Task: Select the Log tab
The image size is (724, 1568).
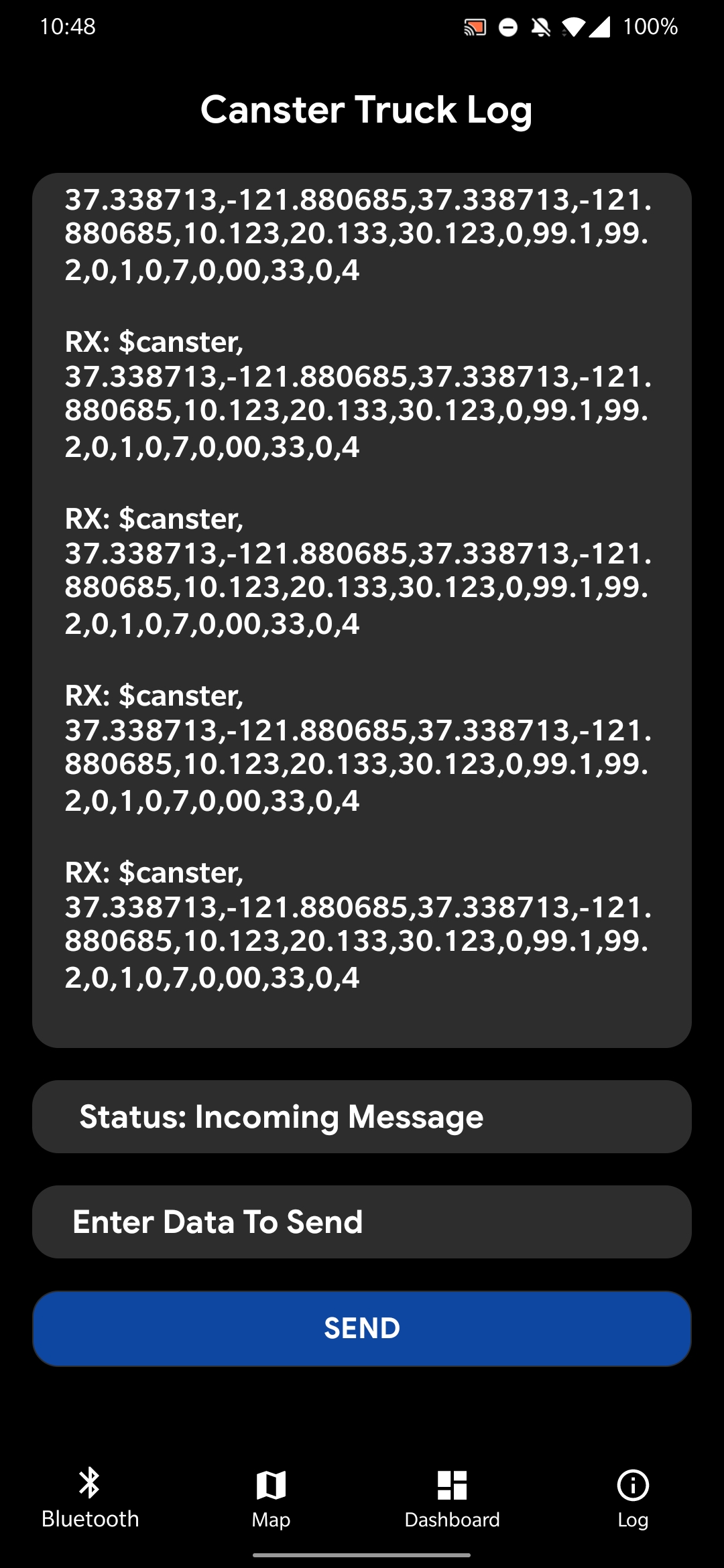Action: coord(633,1498)
